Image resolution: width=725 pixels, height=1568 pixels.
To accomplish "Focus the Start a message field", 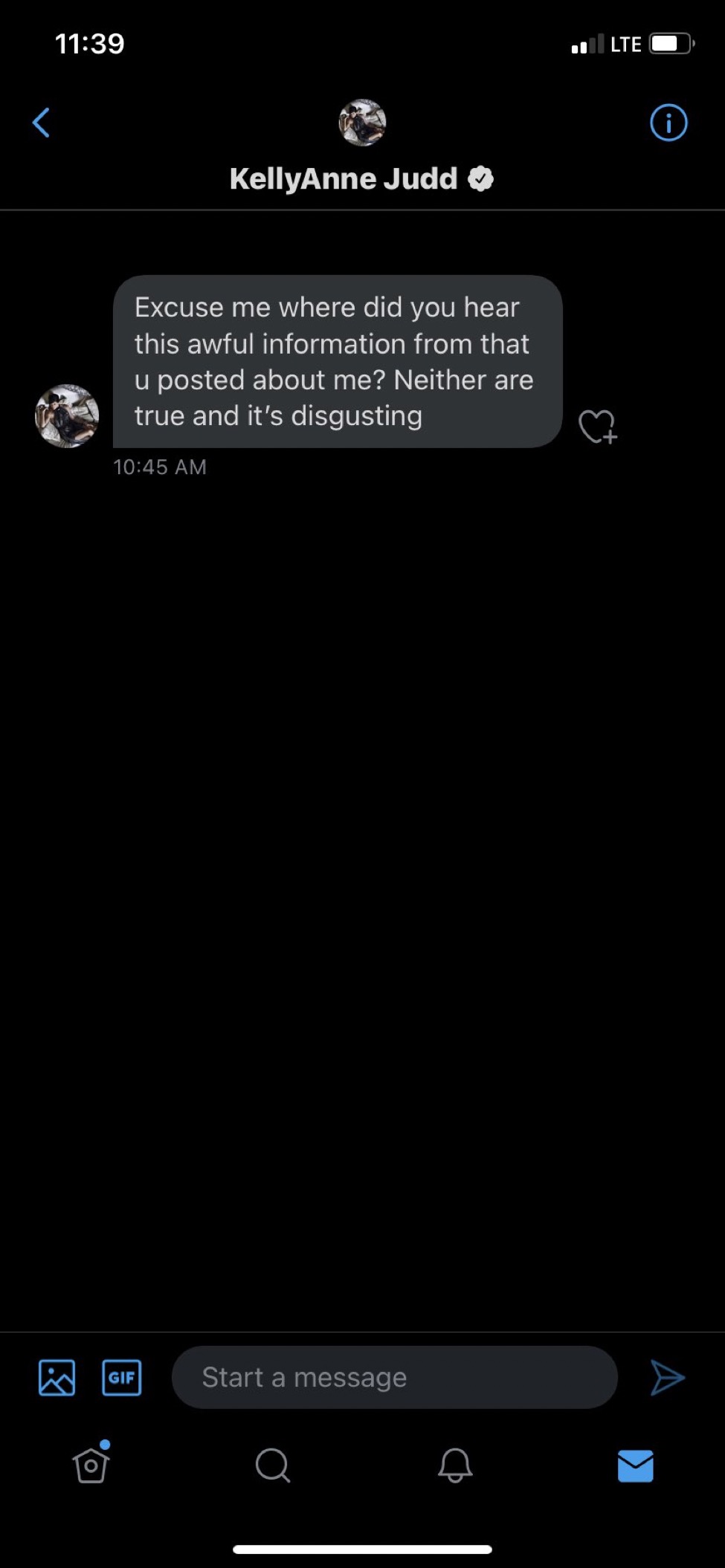I will [394, 1378].
